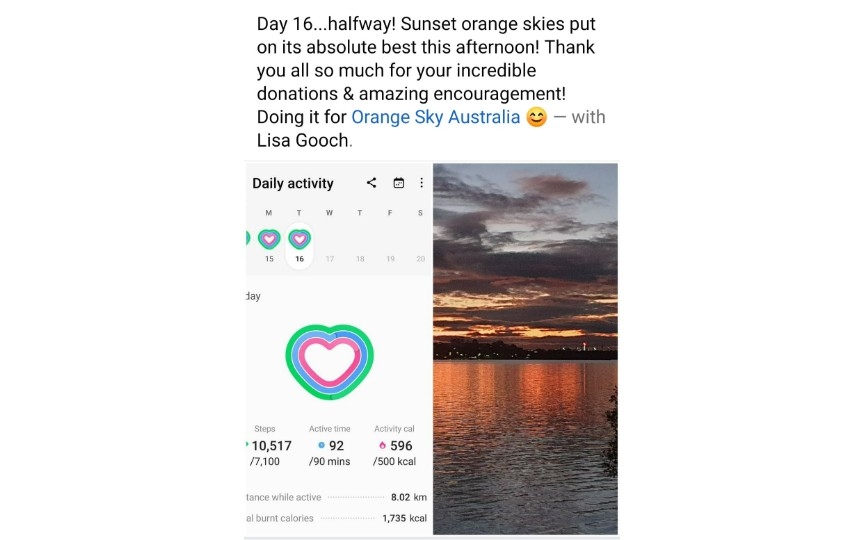Open tagged profile Lisa Gooch
The height and width of the screenshot is (540, 864).
pyautogui.click(x=303, y=141)
